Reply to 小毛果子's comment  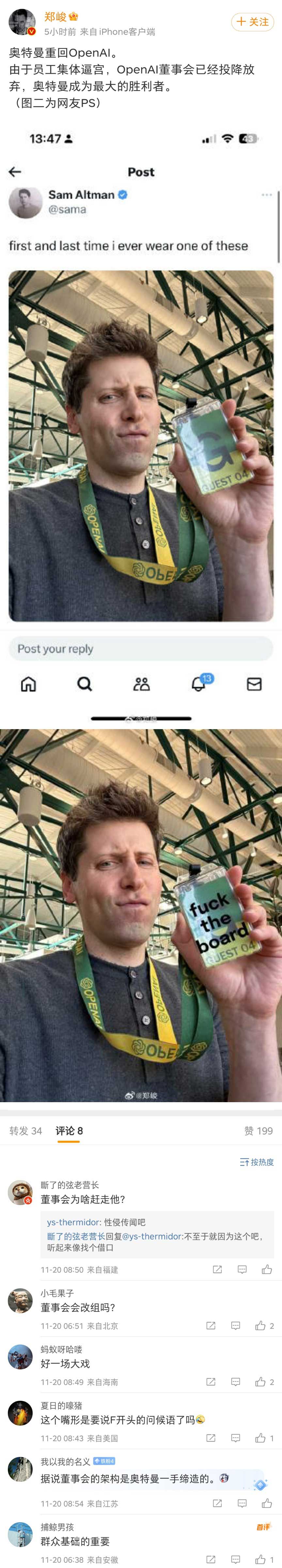click(235, 1325)
